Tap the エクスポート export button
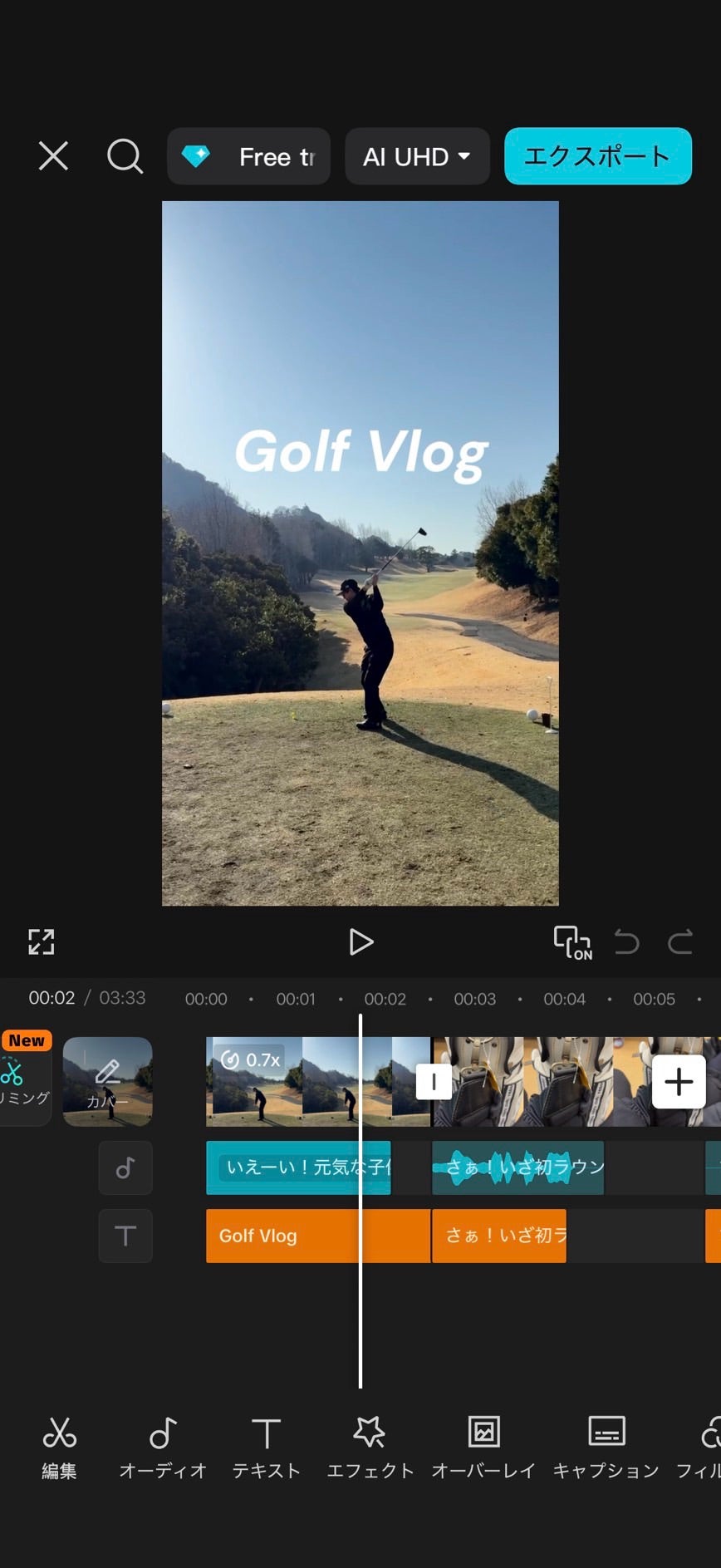This screenshot has width=721, height=1568. click(597, 156)
